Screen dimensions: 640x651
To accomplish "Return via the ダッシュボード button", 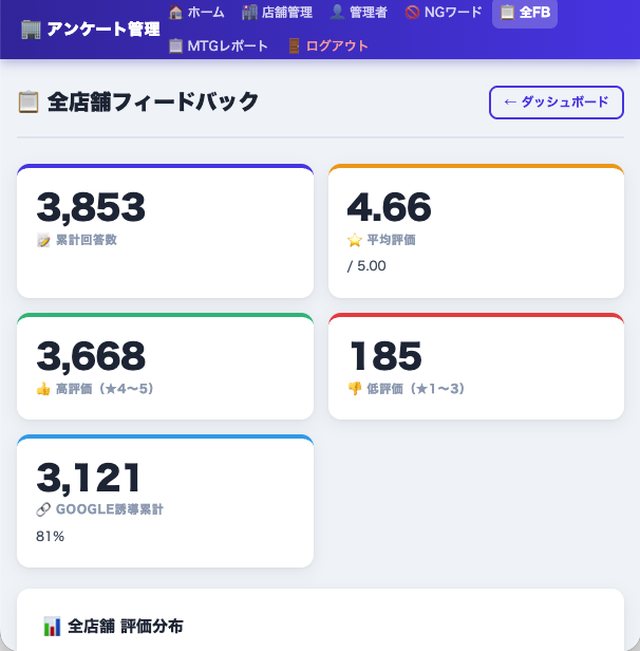I will click(x=556, y=102).
